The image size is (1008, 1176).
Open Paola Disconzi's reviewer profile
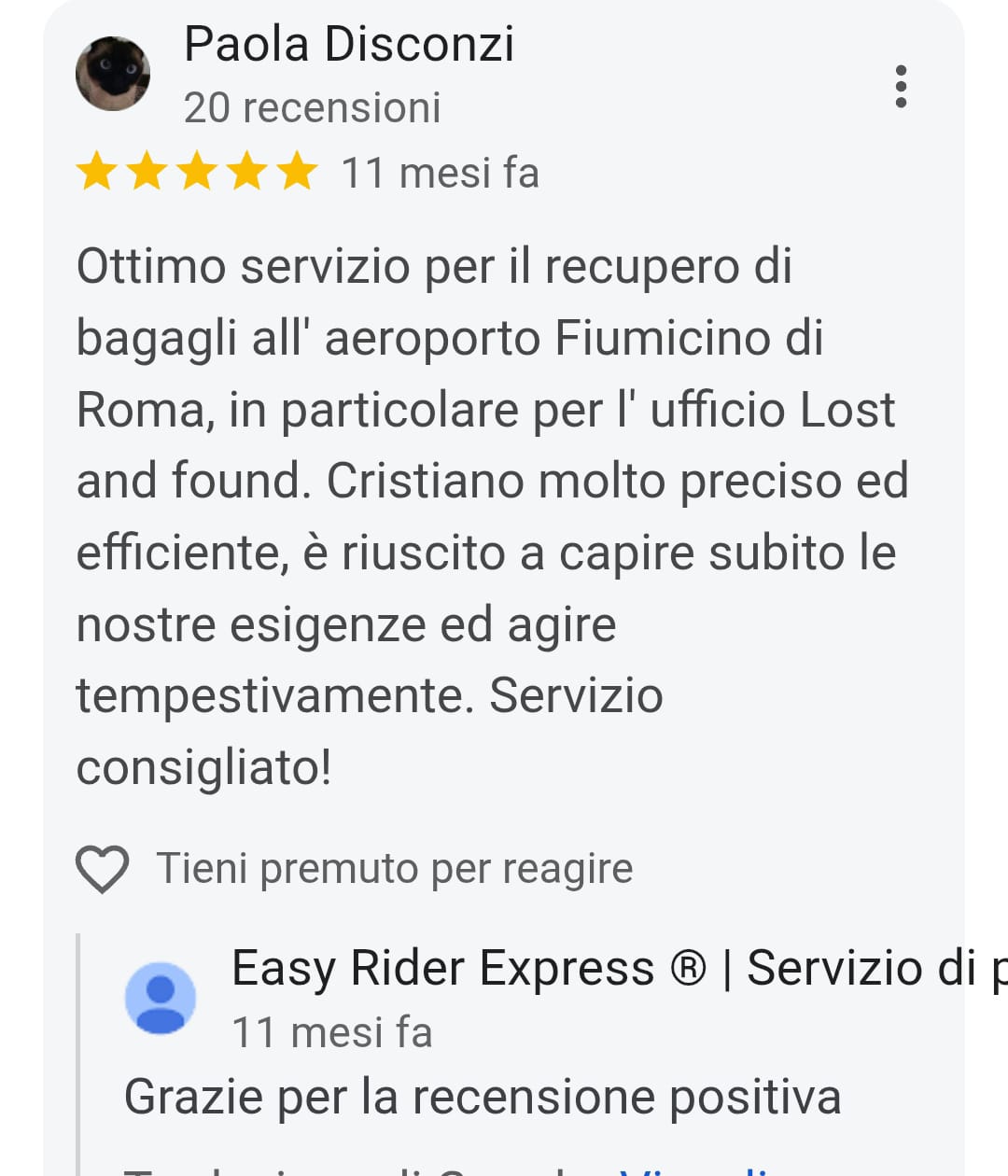pos(348,45)
